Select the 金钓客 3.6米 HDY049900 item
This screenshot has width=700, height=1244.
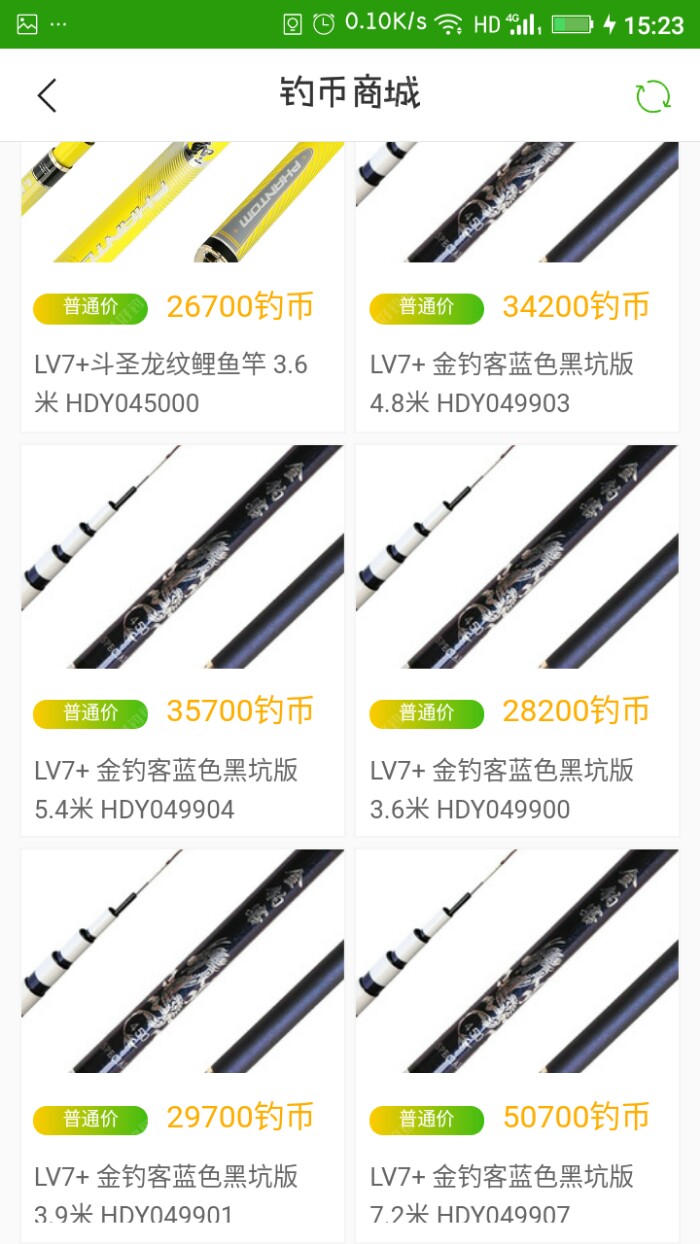pyautogui.click(x=517, y=640)
